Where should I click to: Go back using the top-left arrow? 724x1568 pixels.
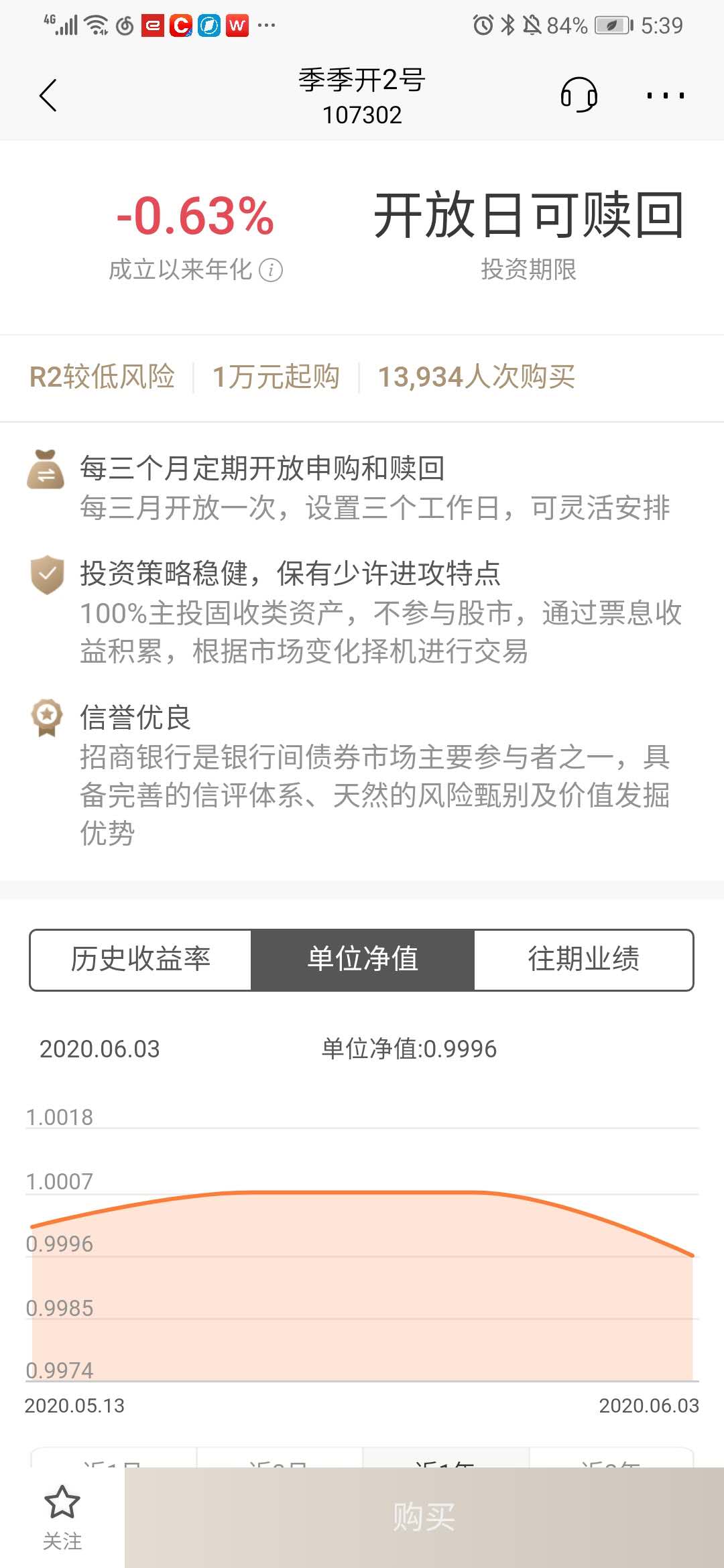[x=48, y=95]
